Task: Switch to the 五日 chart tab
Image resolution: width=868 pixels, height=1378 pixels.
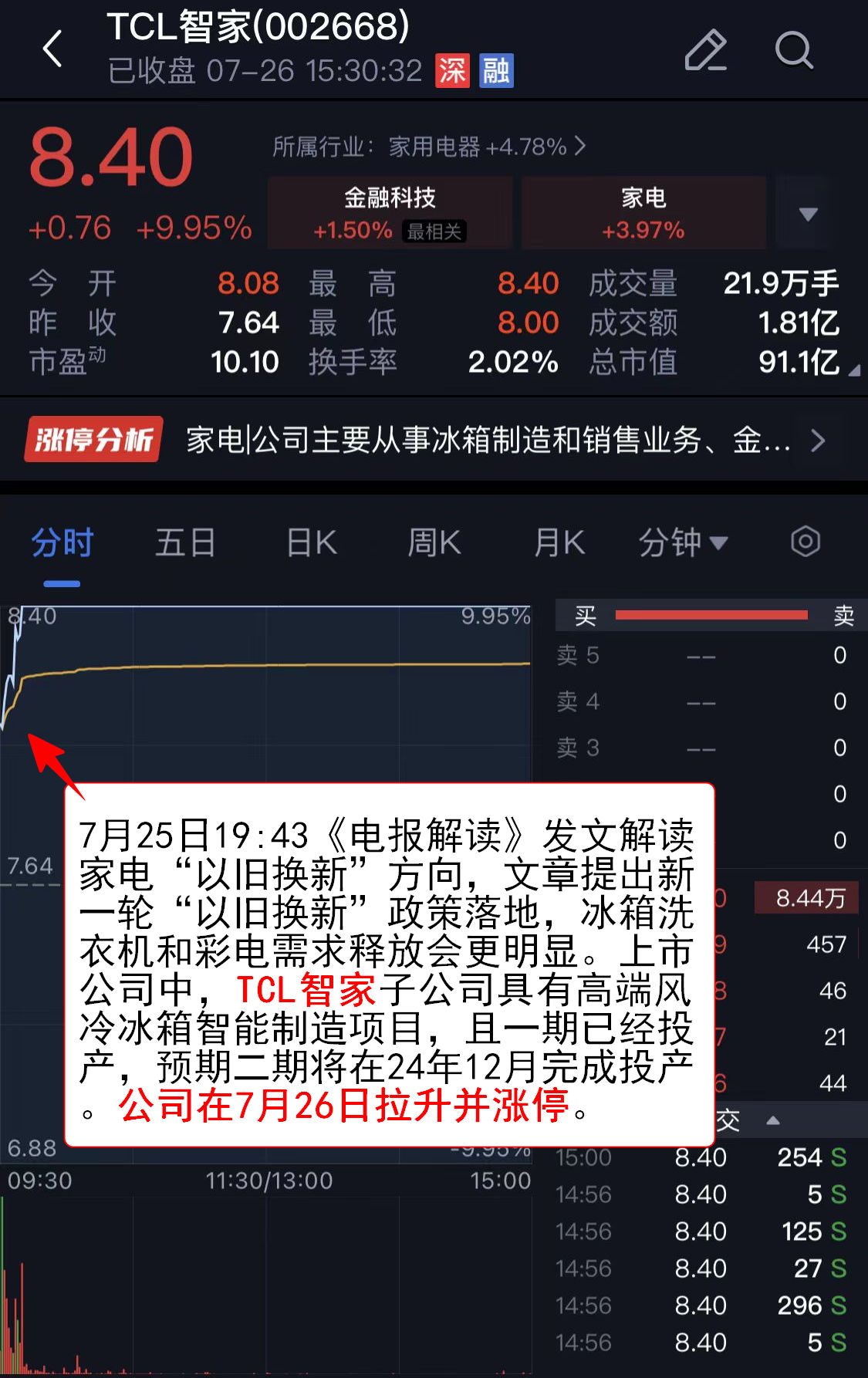Action: (185, 543)
